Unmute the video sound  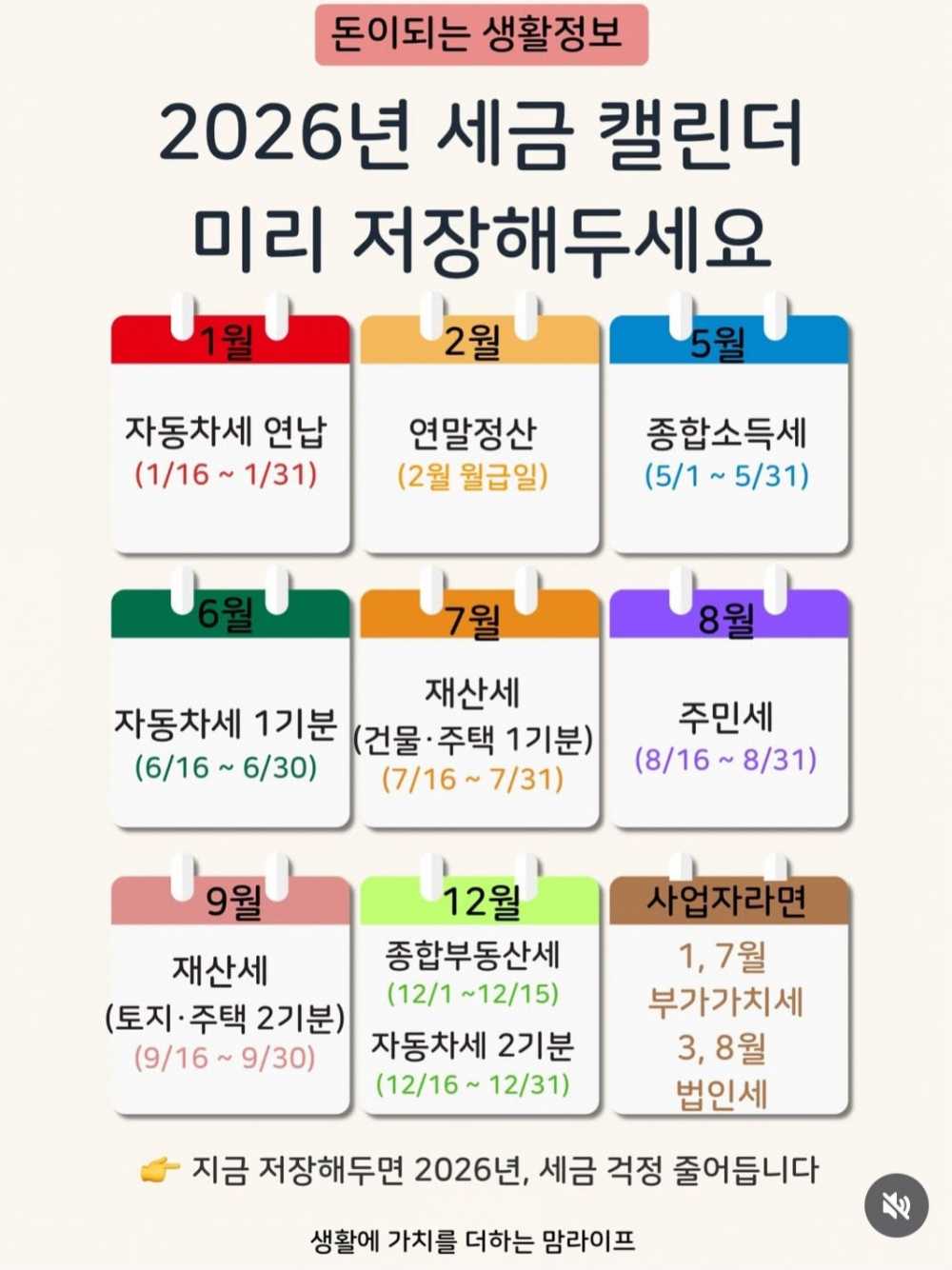[896, 1206]
